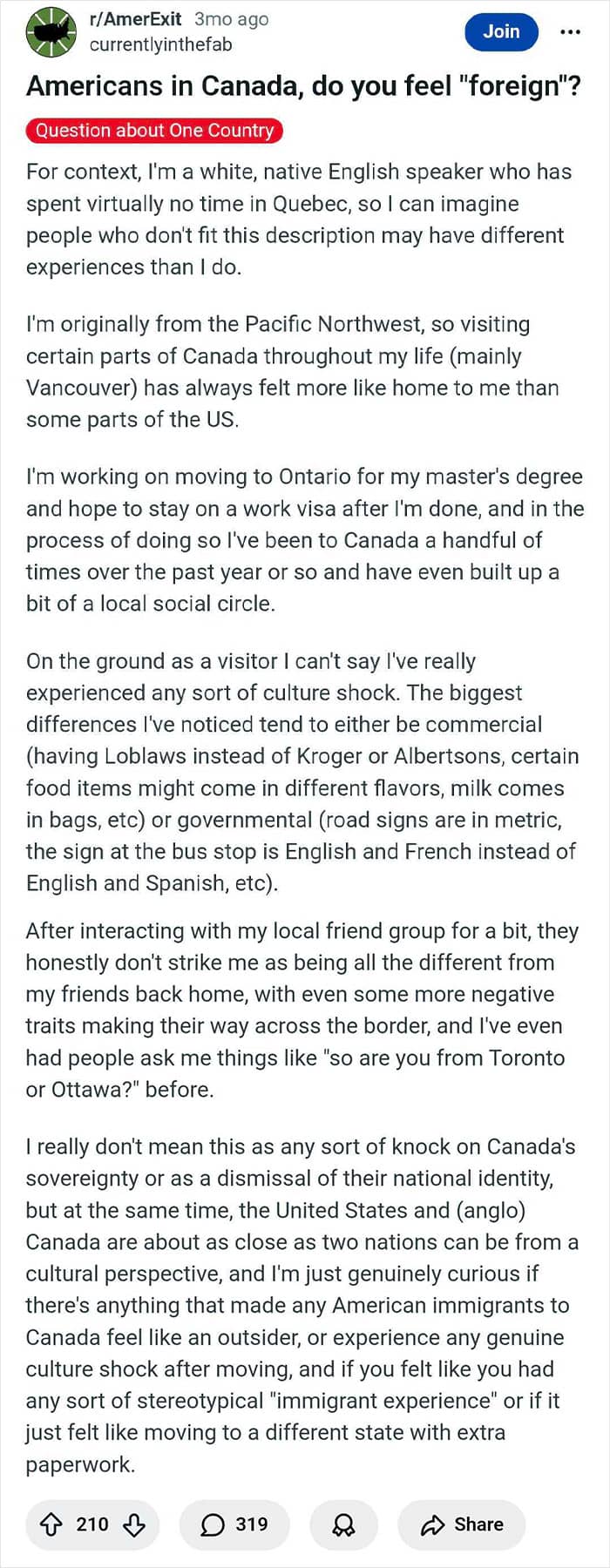Open the r/AmerExit subreddit link
610x1568 pixels.
pyautogui.click(x=136, y=19)
